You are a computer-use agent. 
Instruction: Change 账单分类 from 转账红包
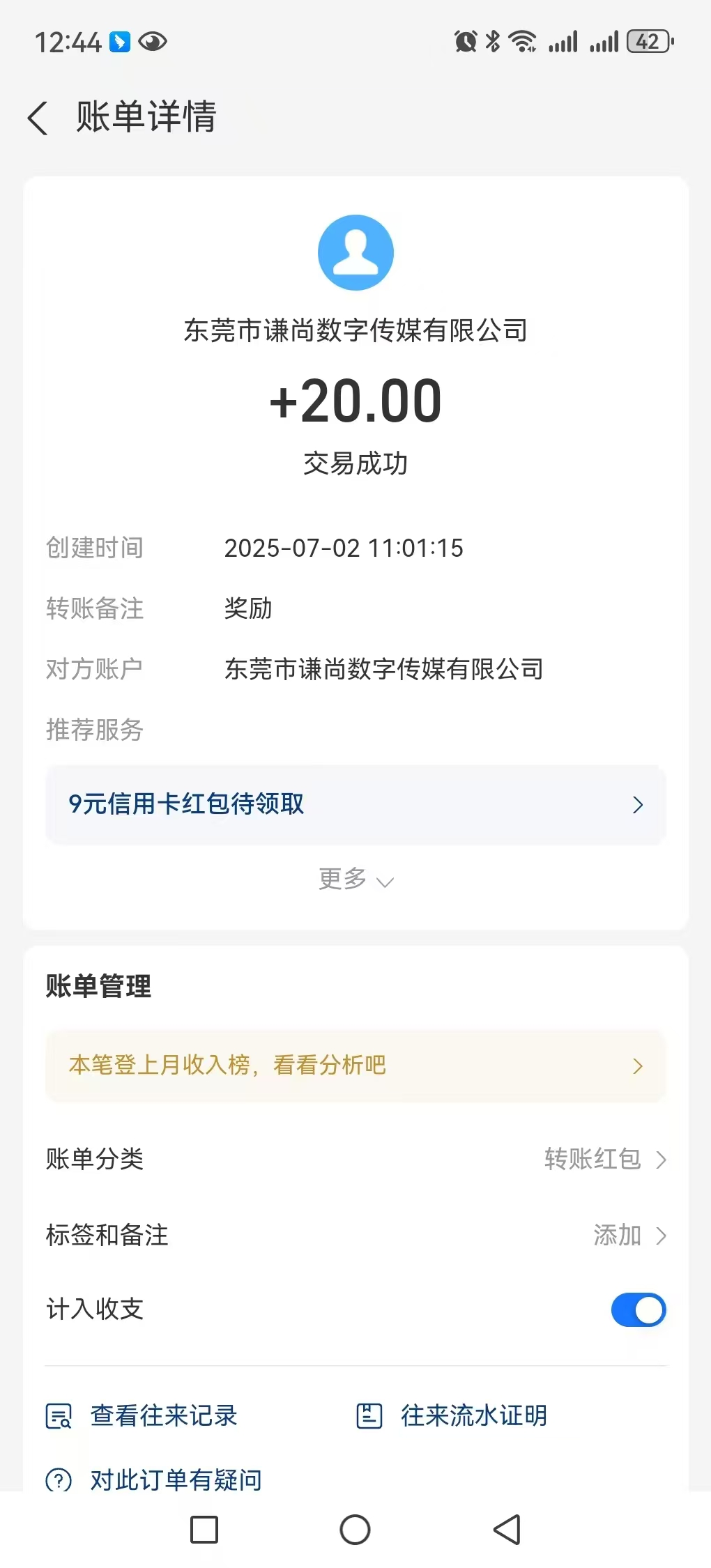604,1159
